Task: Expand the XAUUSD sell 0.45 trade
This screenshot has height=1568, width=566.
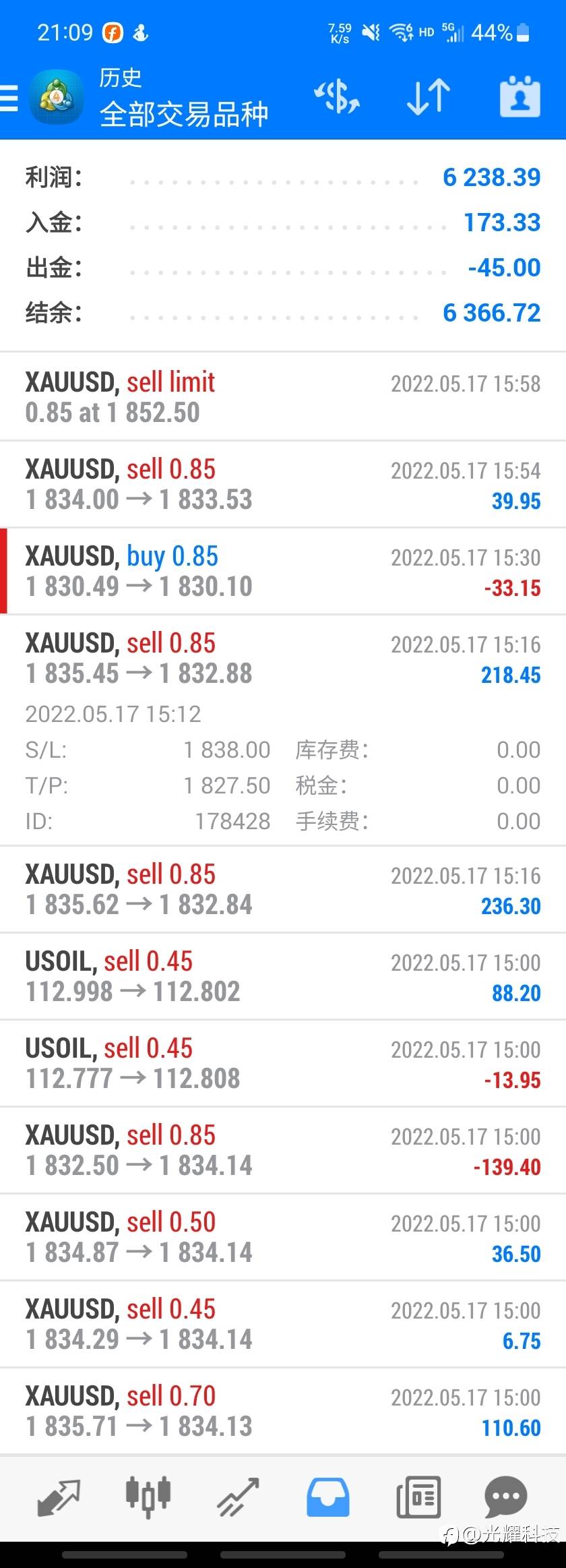Action: tap(283, 1324)
